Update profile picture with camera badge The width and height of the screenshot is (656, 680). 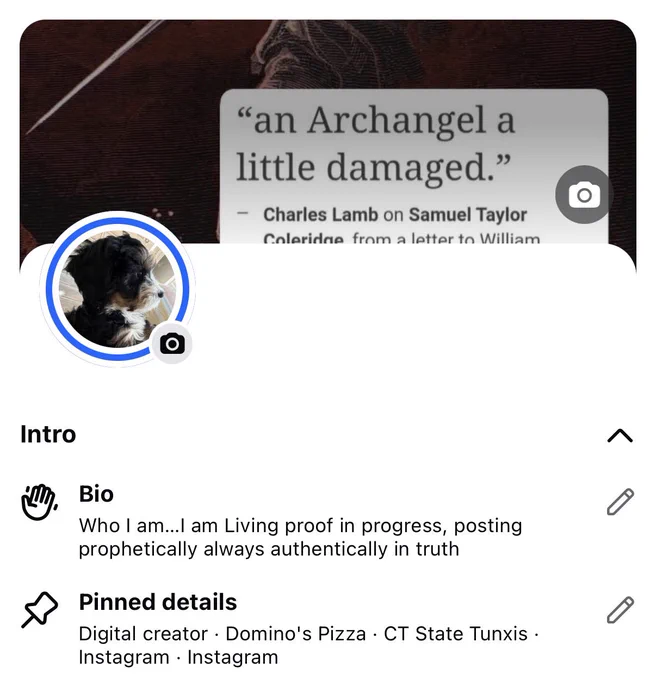pos(172,344)
